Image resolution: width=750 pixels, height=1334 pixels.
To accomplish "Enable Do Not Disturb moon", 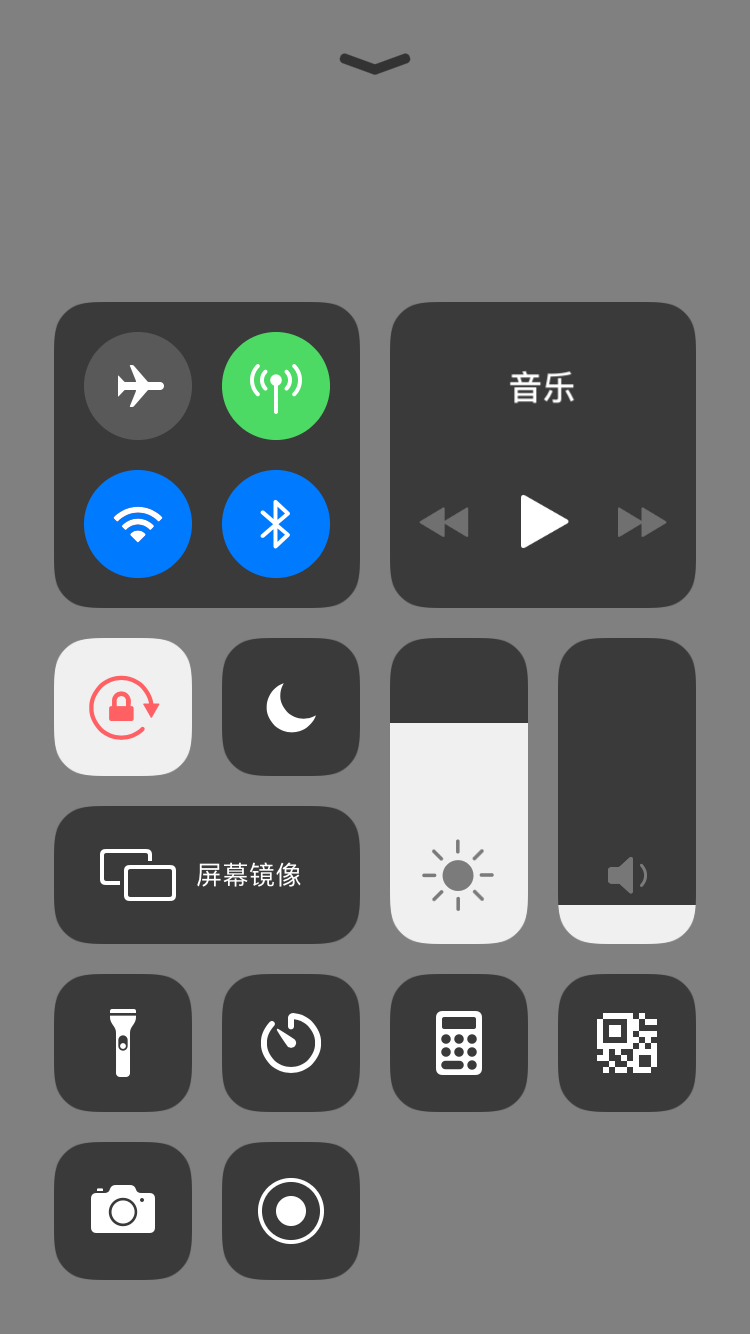I will (x=291, y=707).
